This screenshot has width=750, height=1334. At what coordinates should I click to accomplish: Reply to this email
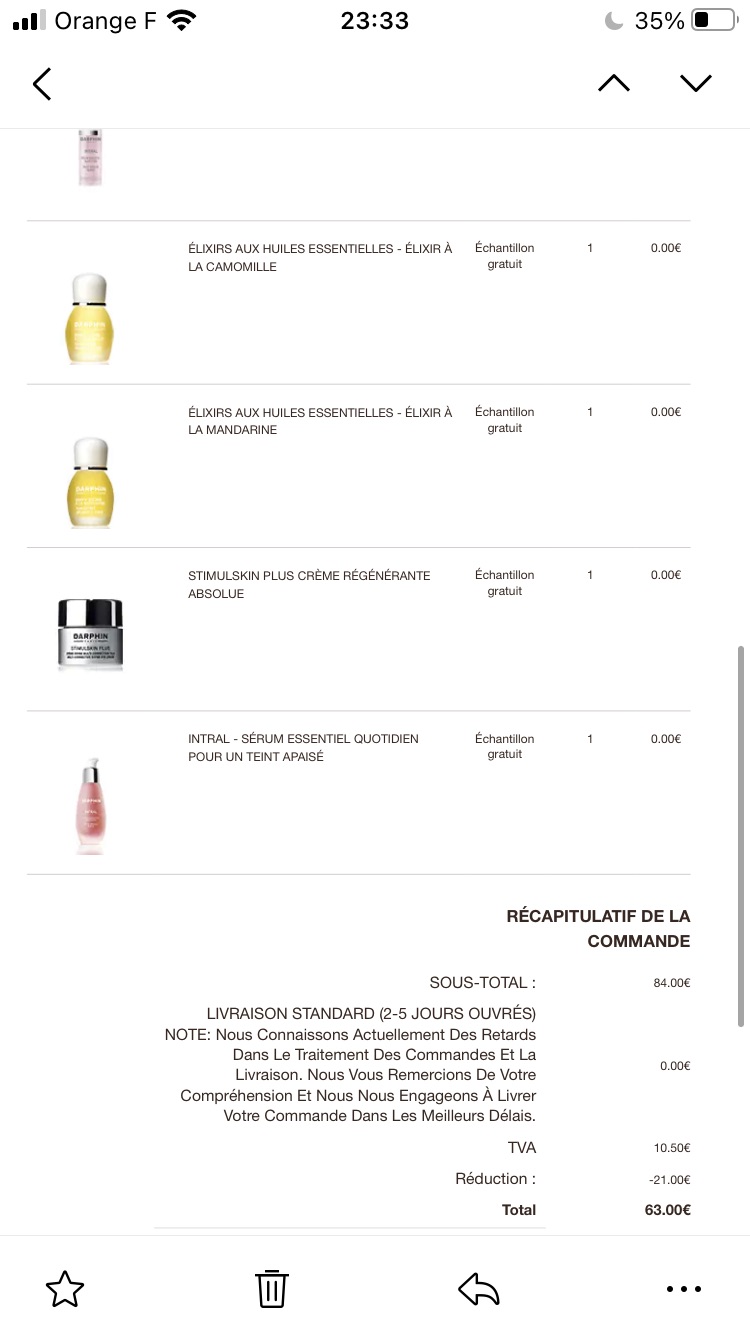pyautogui.click(x=479, y=1289)
